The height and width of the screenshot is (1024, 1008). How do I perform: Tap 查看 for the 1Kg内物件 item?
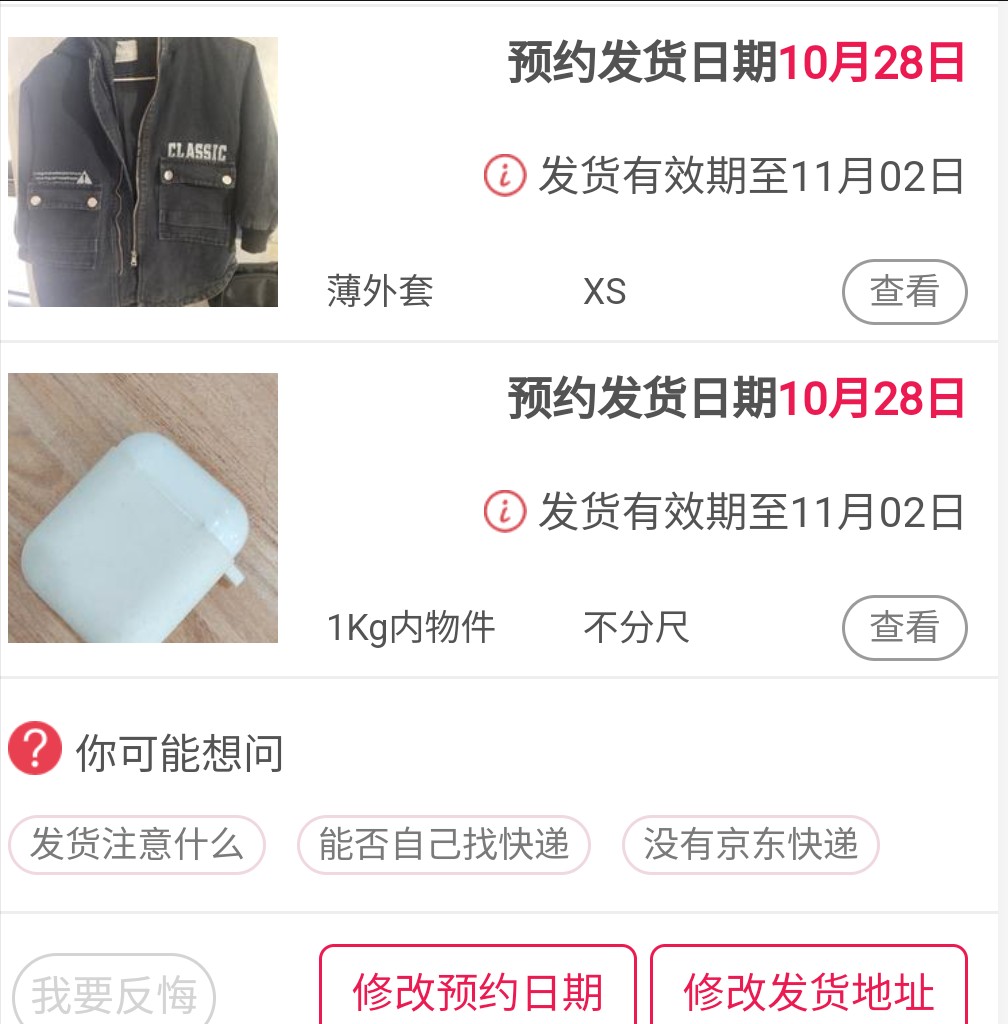904,628
